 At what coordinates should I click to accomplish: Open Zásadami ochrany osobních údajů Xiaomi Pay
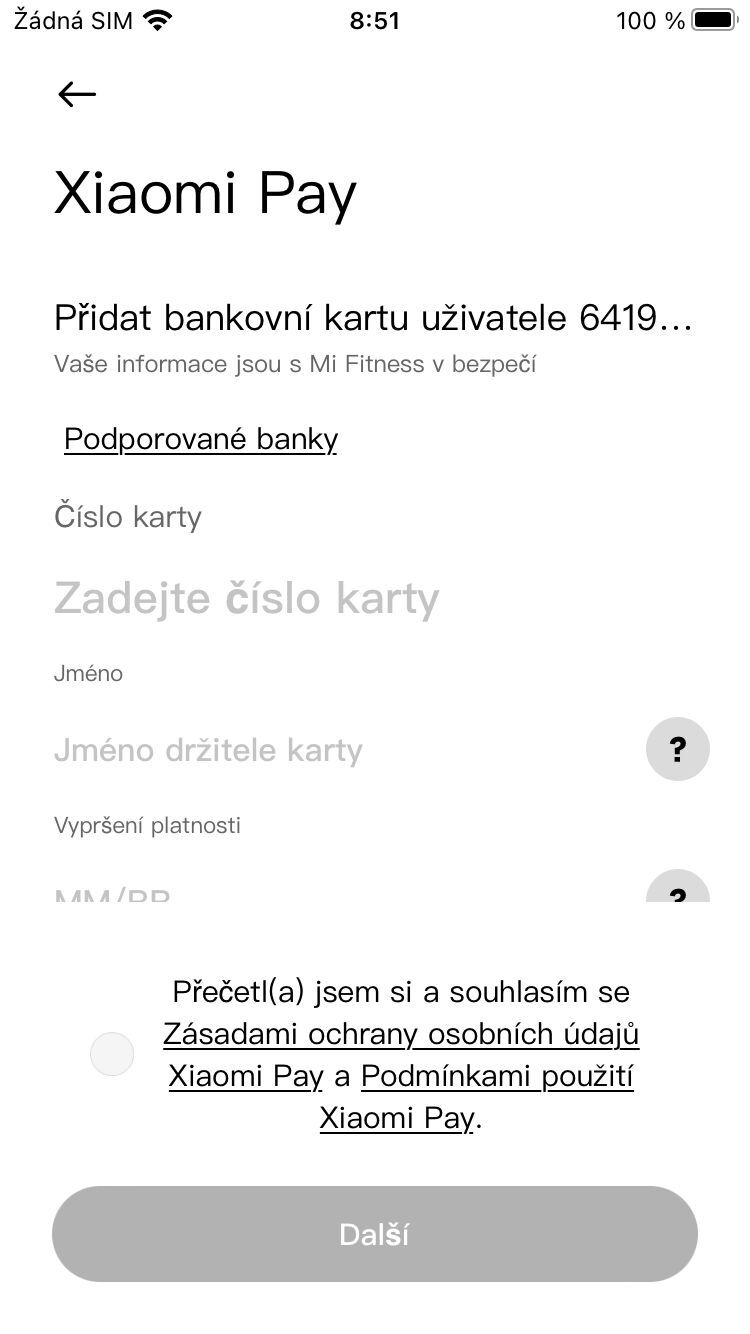[x=400, y=1035]
